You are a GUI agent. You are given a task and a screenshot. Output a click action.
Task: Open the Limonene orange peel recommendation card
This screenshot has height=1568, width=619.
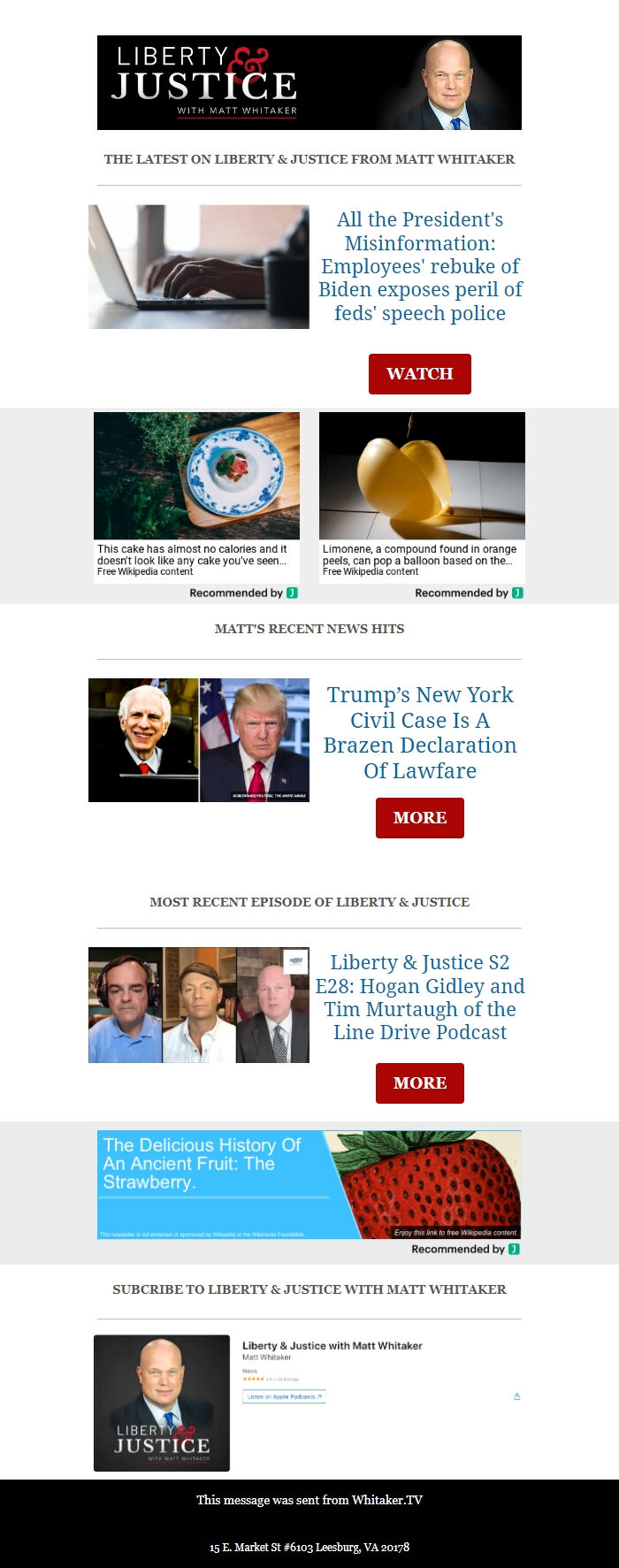(x=422, y=495)
